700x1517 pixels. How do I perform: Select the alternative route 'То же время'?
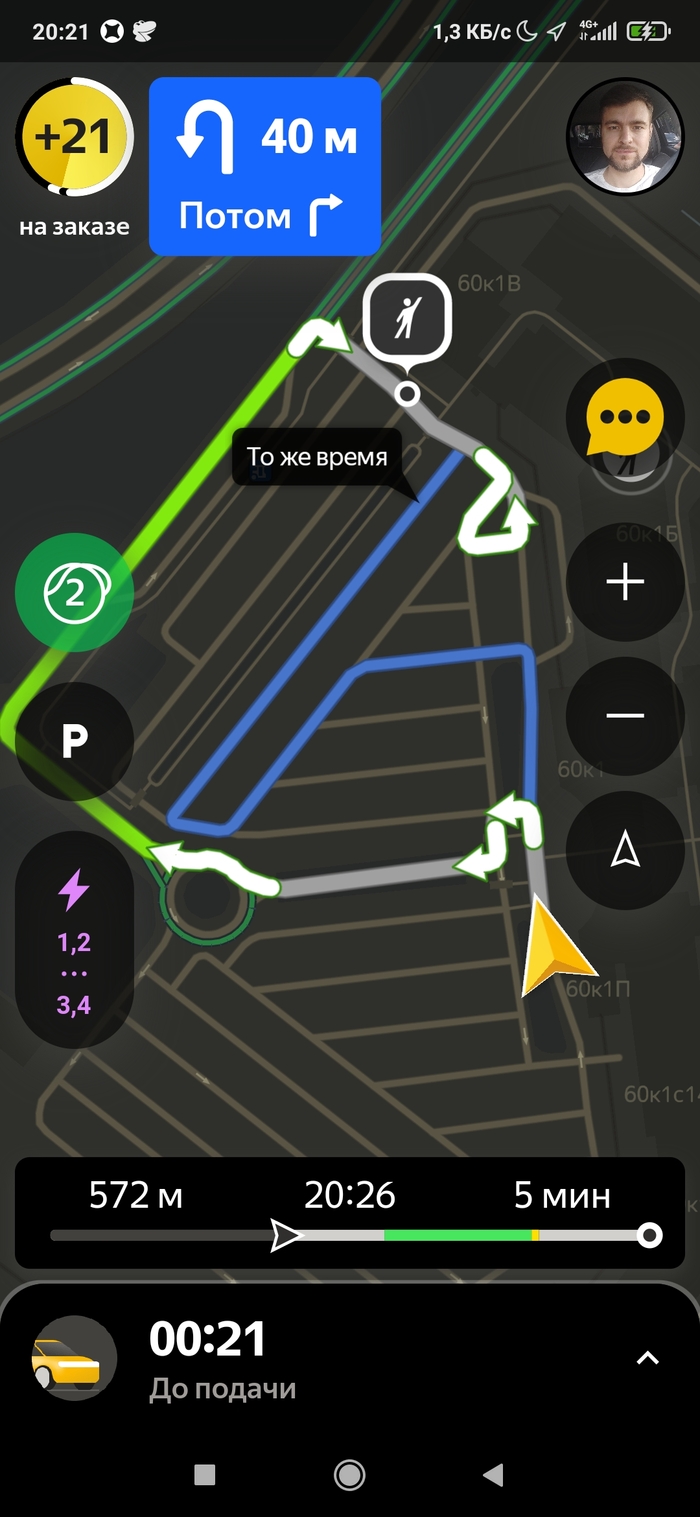point(317,457)
